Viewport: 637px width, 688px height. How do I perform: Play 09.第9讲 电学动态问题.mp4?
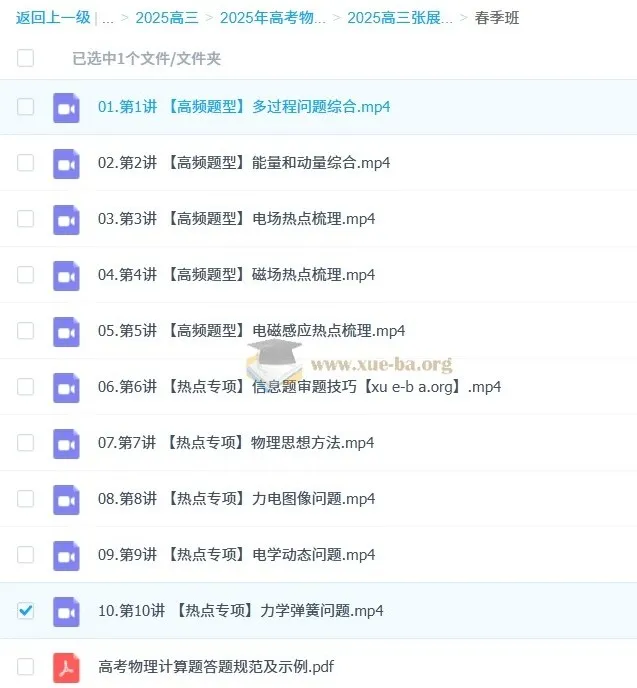(x=237, y=554)
